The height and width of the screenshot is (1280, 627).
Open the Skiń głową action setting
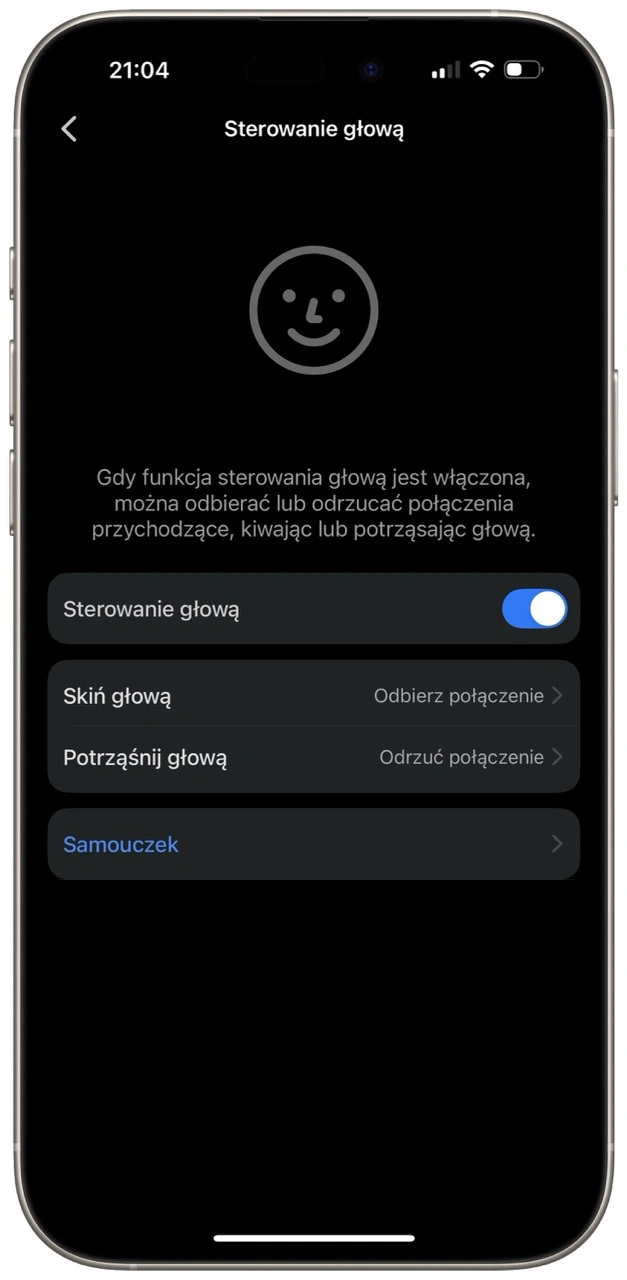[x=313, y=696]
